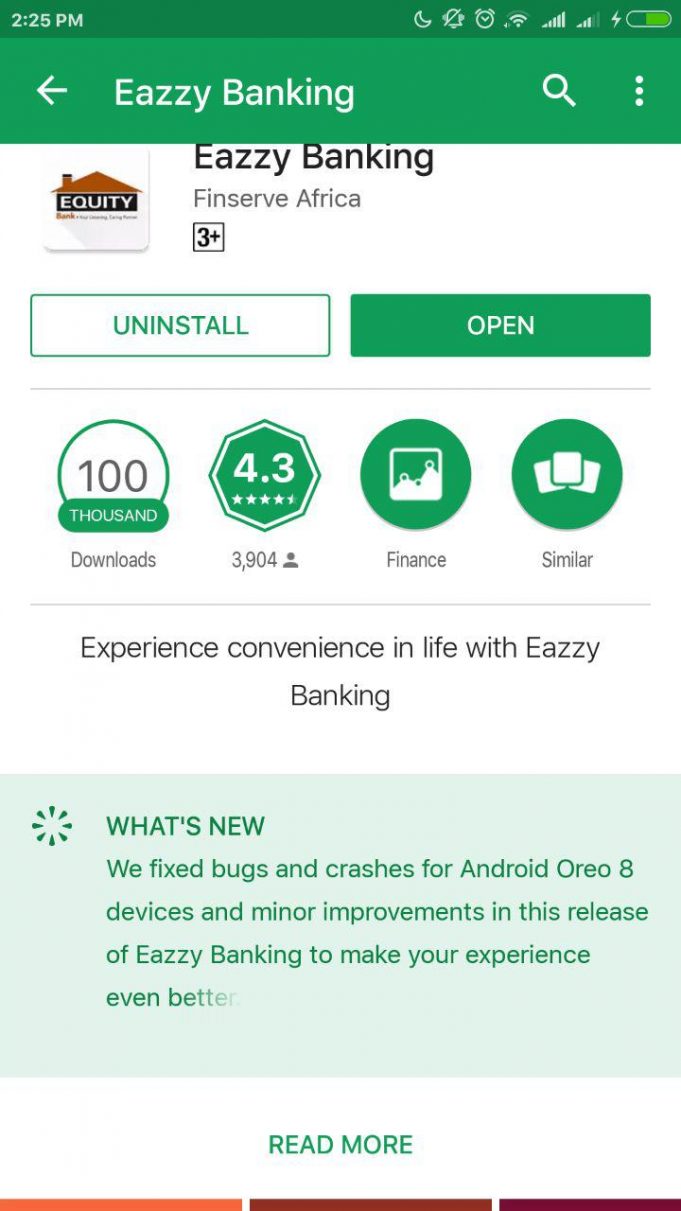Screen dimensions: 681x1211
Task: Tap the Finserve Africa developer name
Action: tap(277, 198)
